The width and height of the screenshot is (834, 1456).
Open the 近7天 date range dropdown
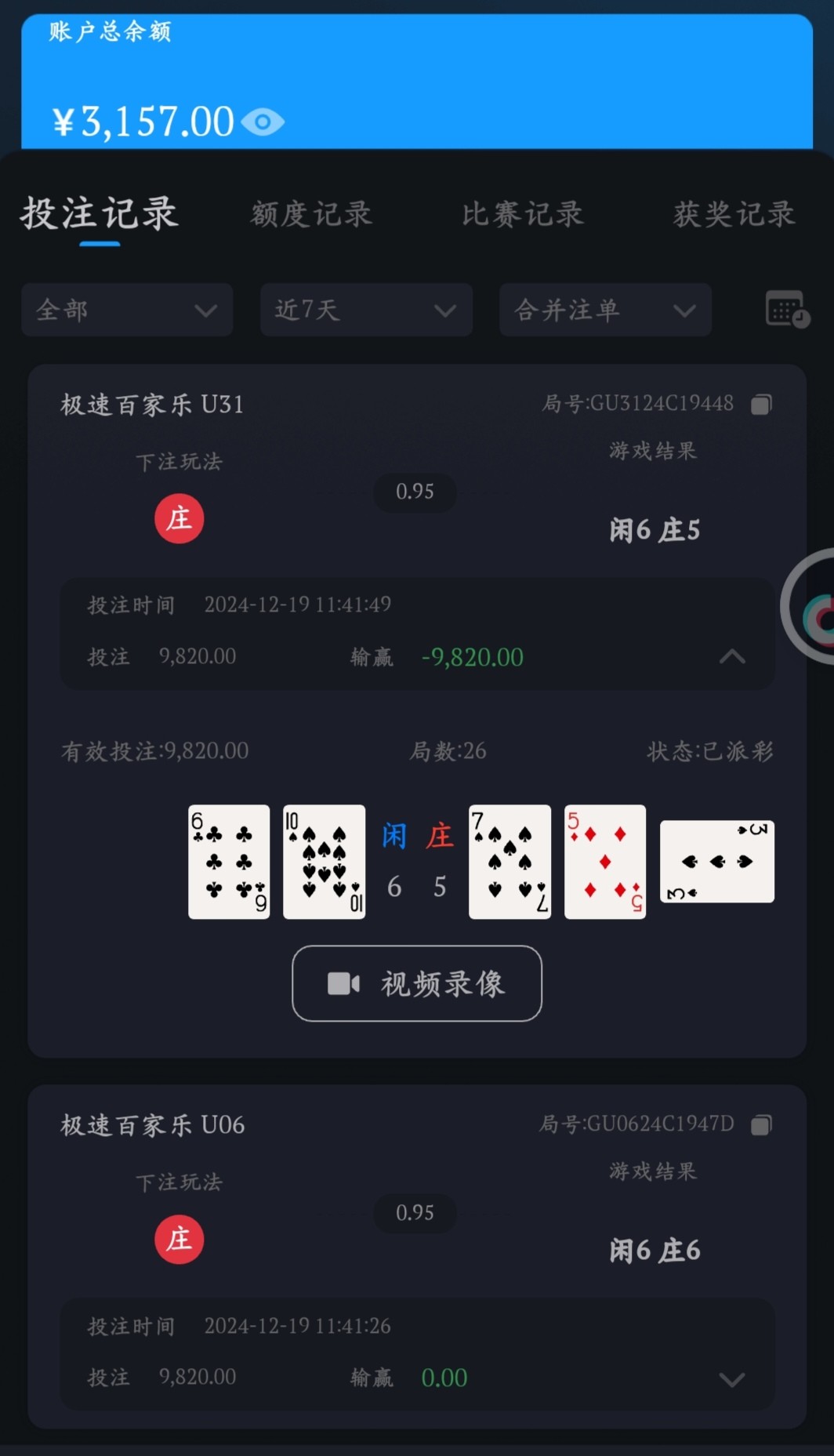pyautogui.click(x=366, y=310)
